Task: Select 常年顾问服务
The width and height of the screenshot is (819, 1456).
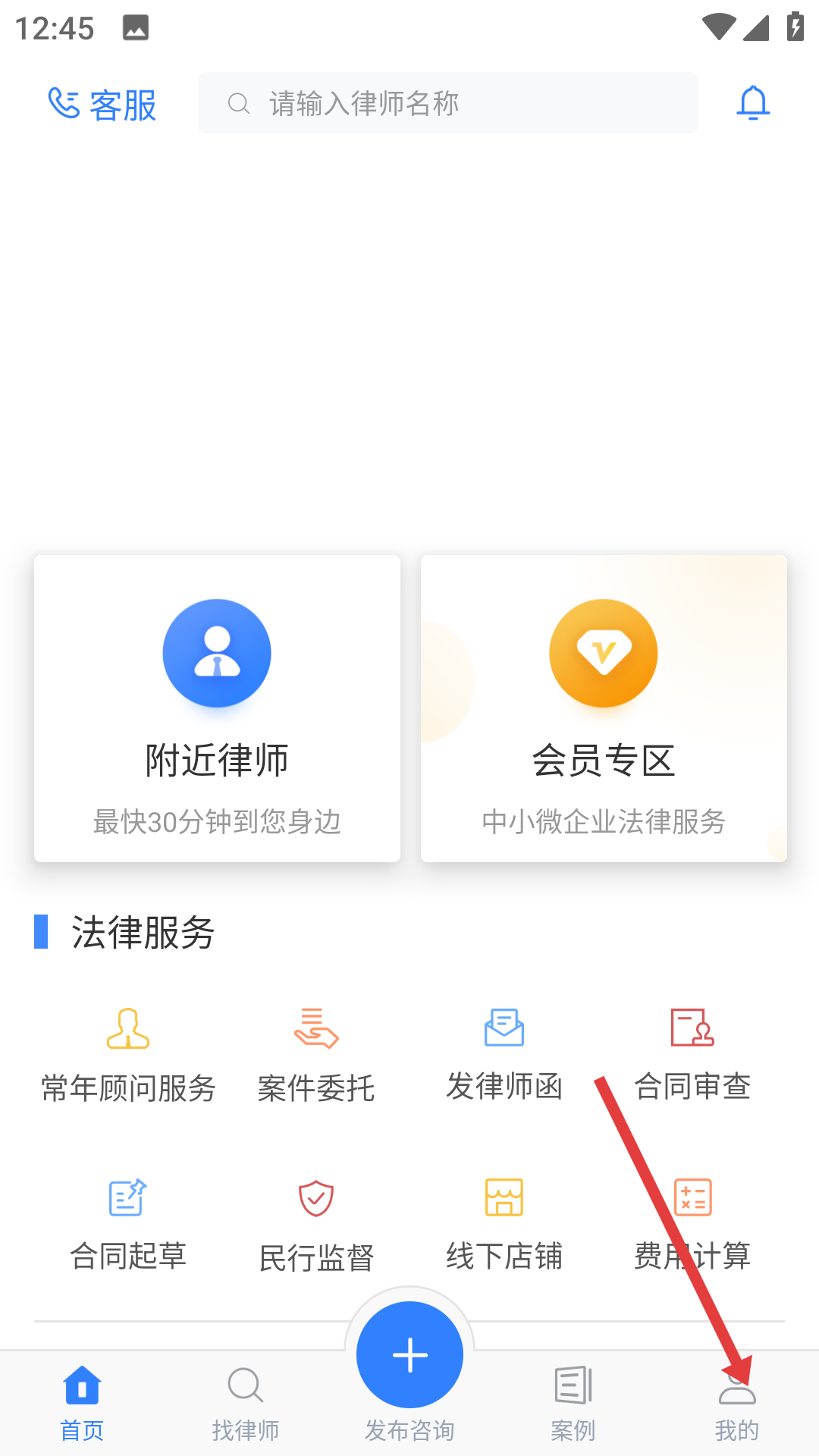Action: point(128,1055)
